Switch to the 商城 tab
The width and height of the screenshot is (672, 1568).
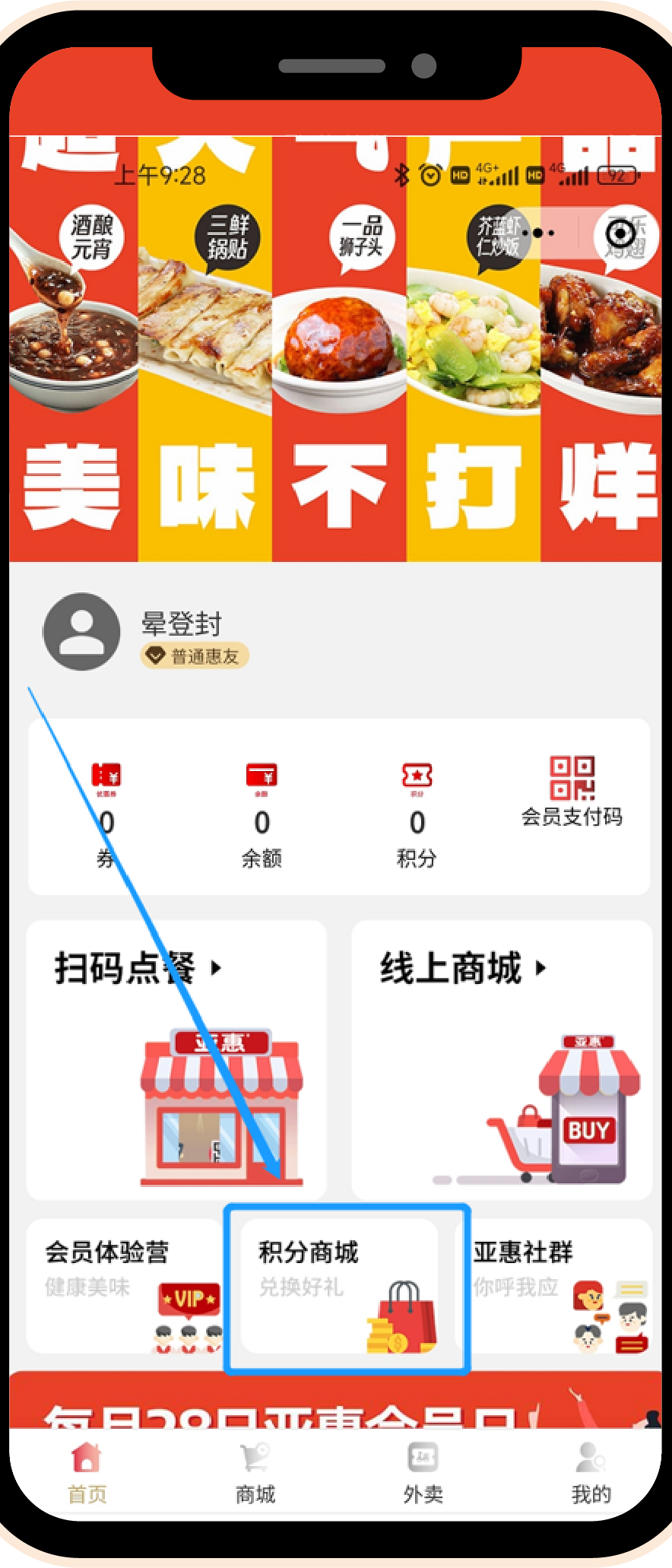[x=255, y=1472]
